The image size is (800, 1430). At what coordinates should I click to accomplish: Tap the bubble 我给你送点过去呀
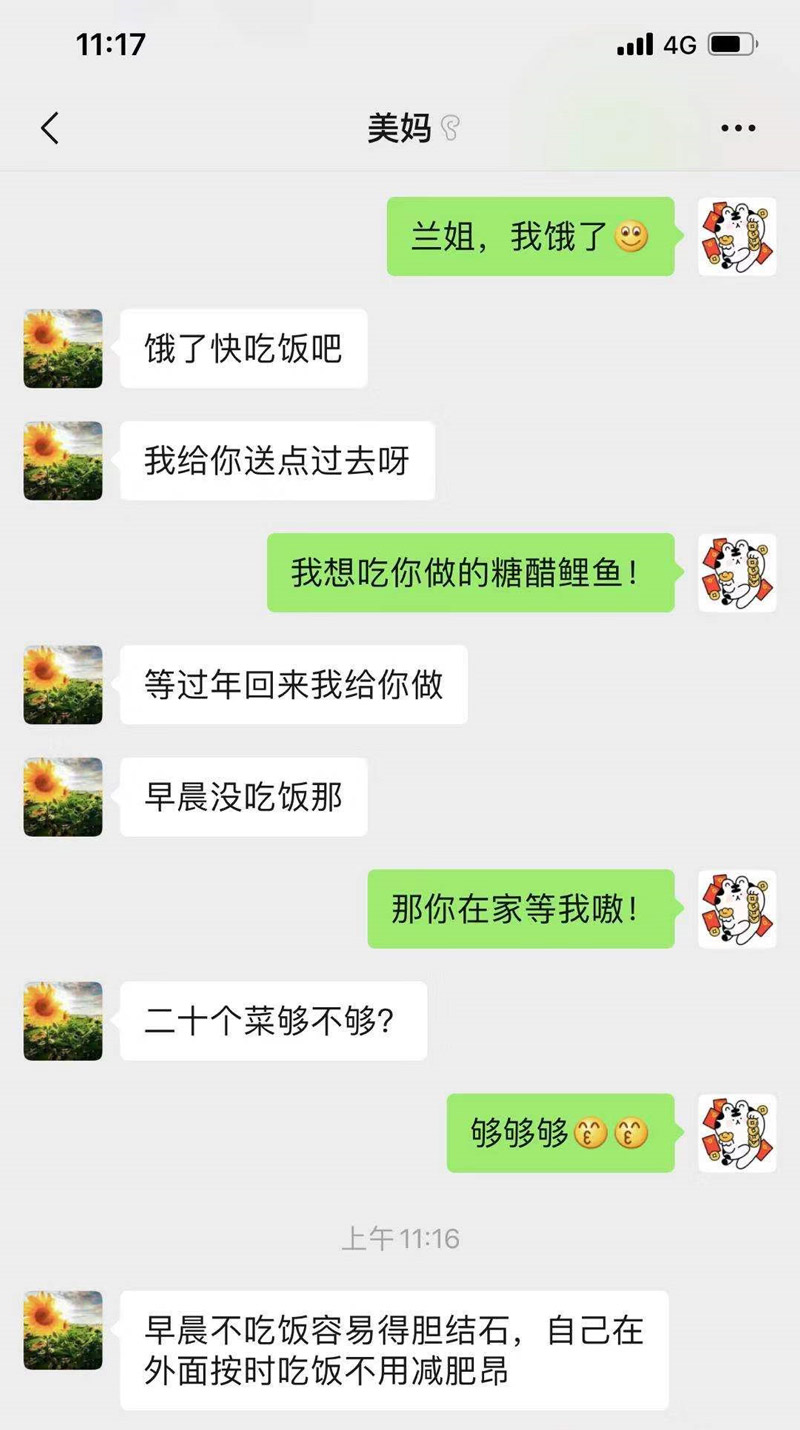[x=275, y=460]
